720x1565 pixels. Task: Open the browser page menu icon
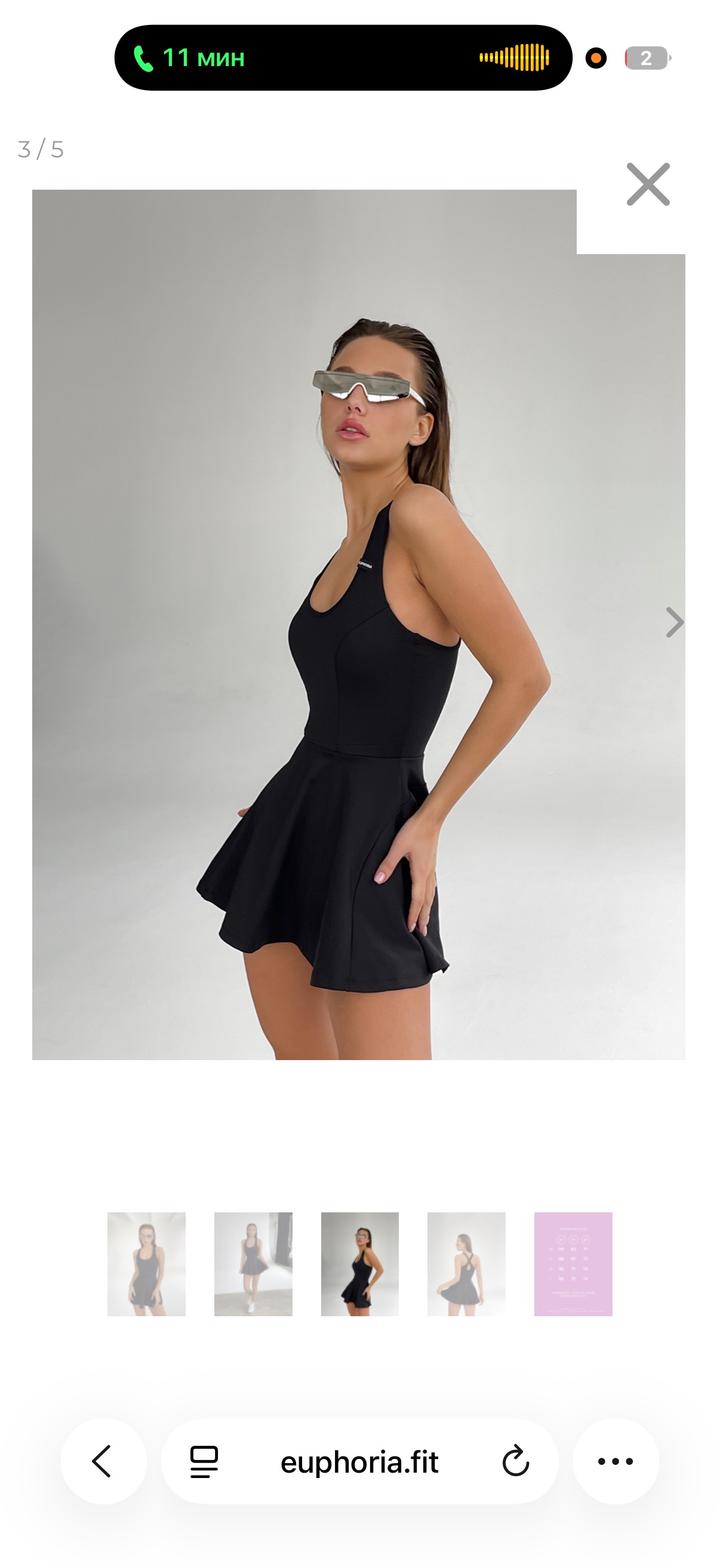point(204,1462)
